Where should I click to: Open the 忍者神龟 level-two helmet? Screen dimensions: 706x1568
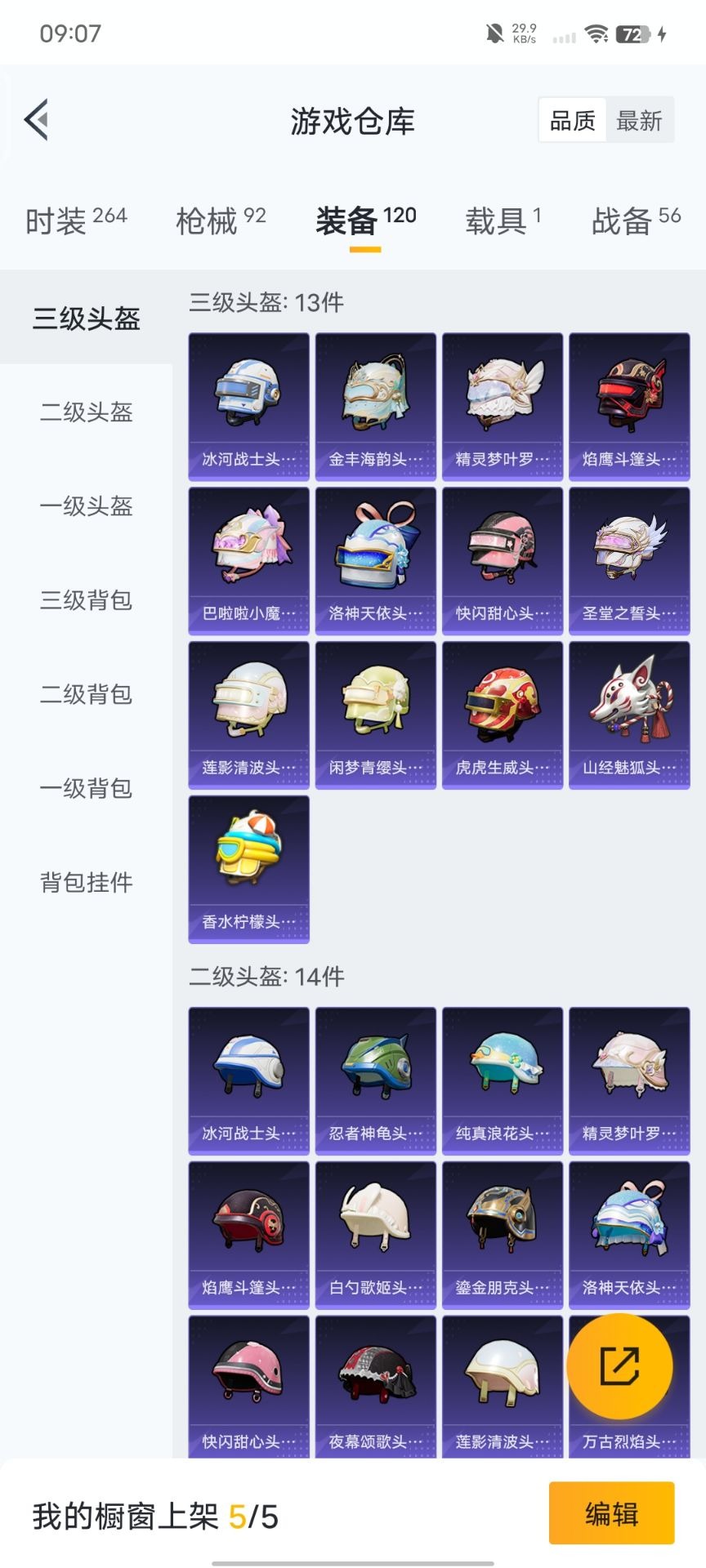click(x=376, y=1080)
